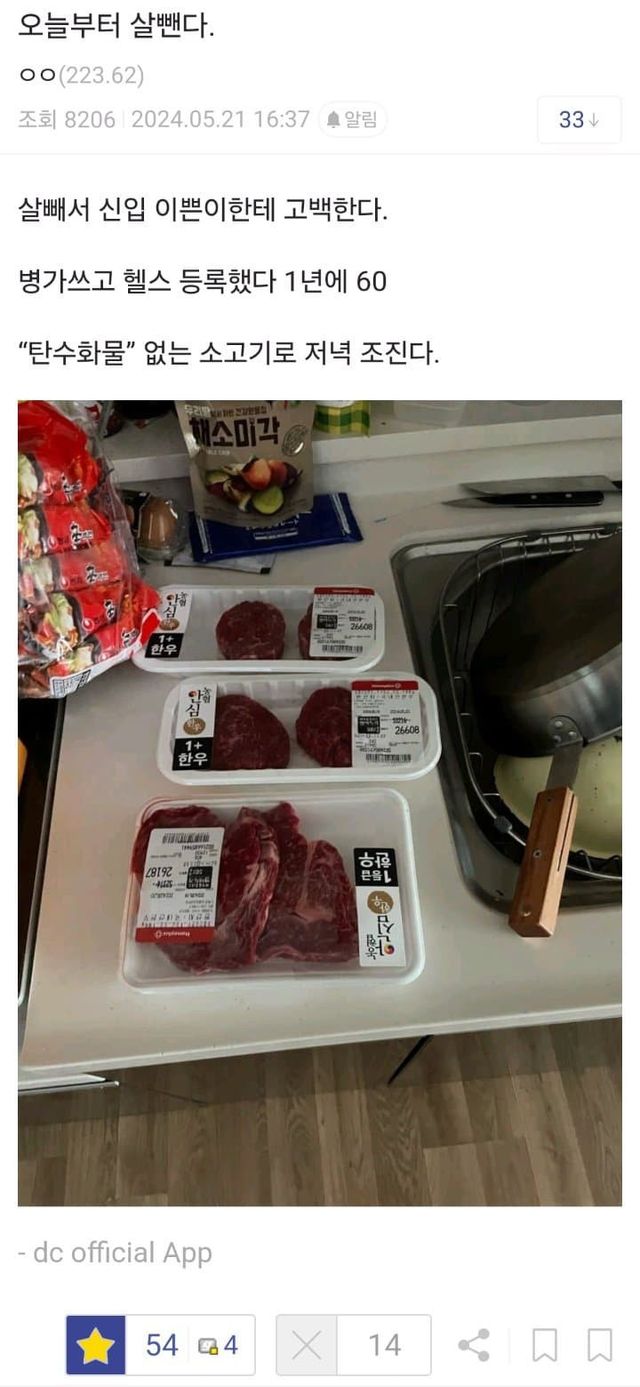Jump to the 33 comments

click(x=579, y=120)
